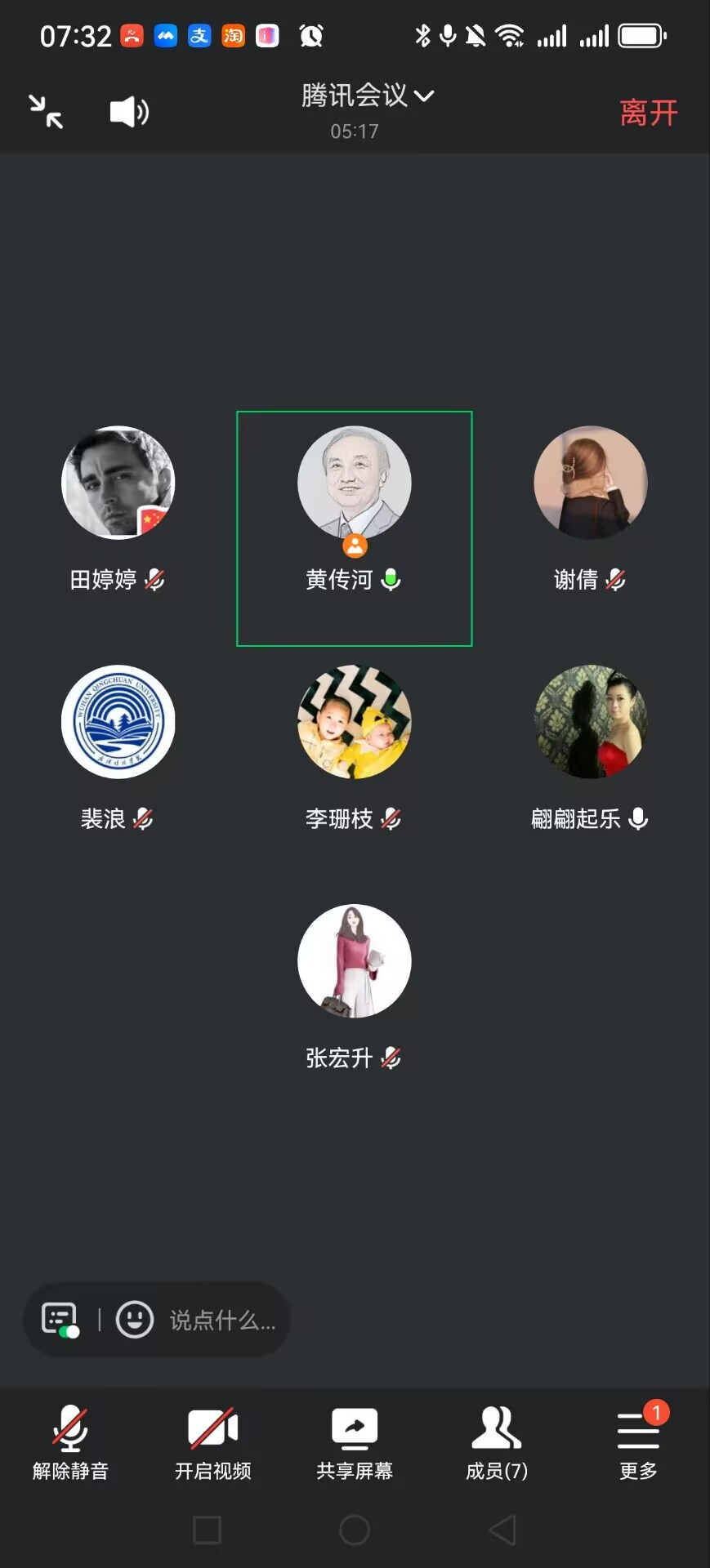Start sharing screen with 共享屏幕
710x1568 pixels.
point(355,1442)
